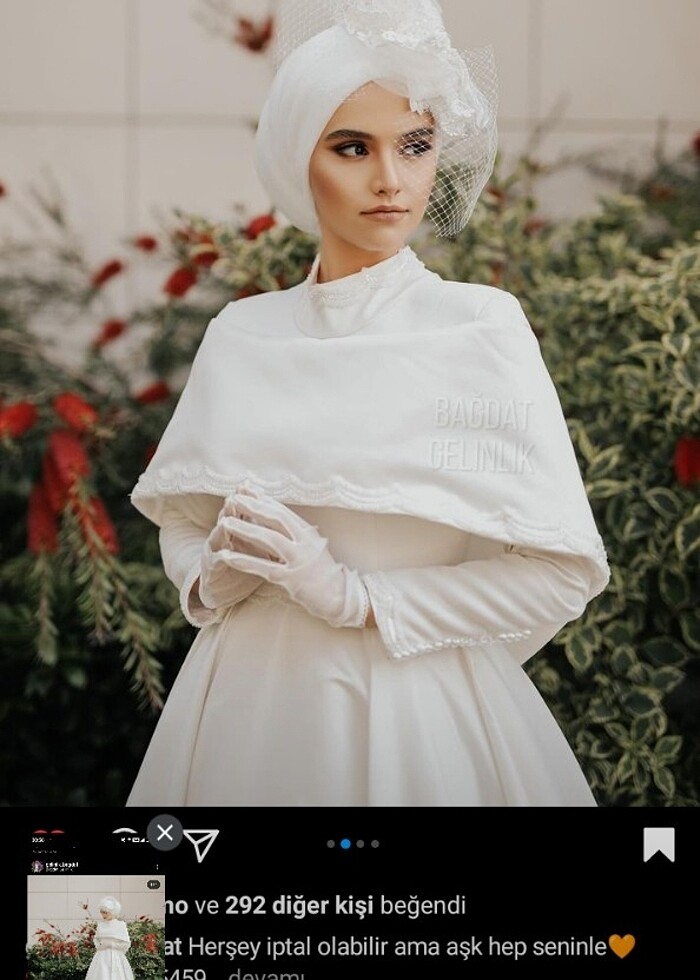The image size is (700, 980).
Task: Tap the carousel page indicator dots
Action: [353, 844]
